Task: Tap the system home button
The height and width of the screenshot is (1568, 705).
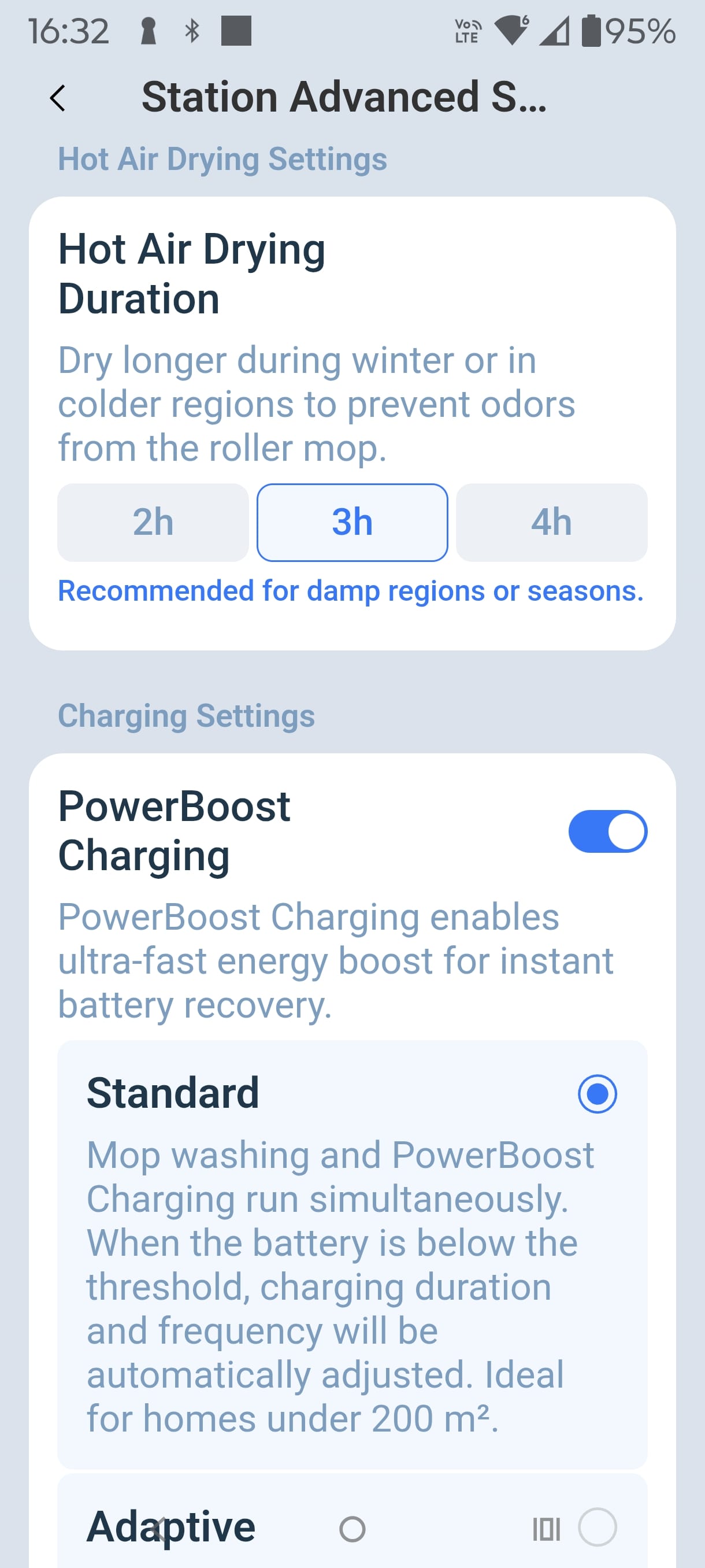Action: (352, 1529)
